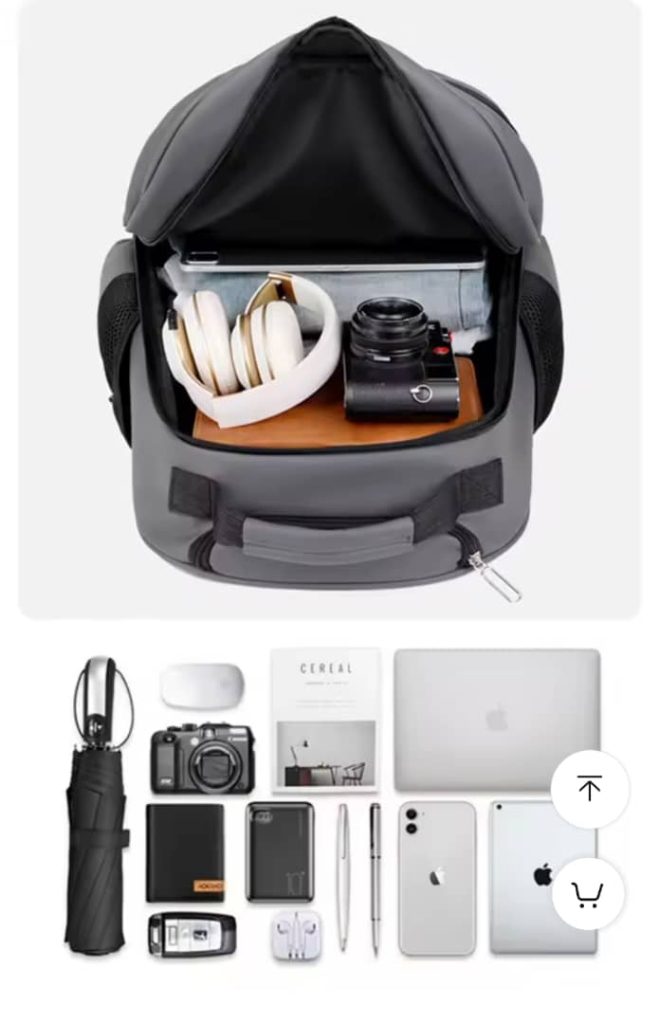Open the shopping cart
This screenshot has width=659, height=1024.
click(x=588, y=894)
